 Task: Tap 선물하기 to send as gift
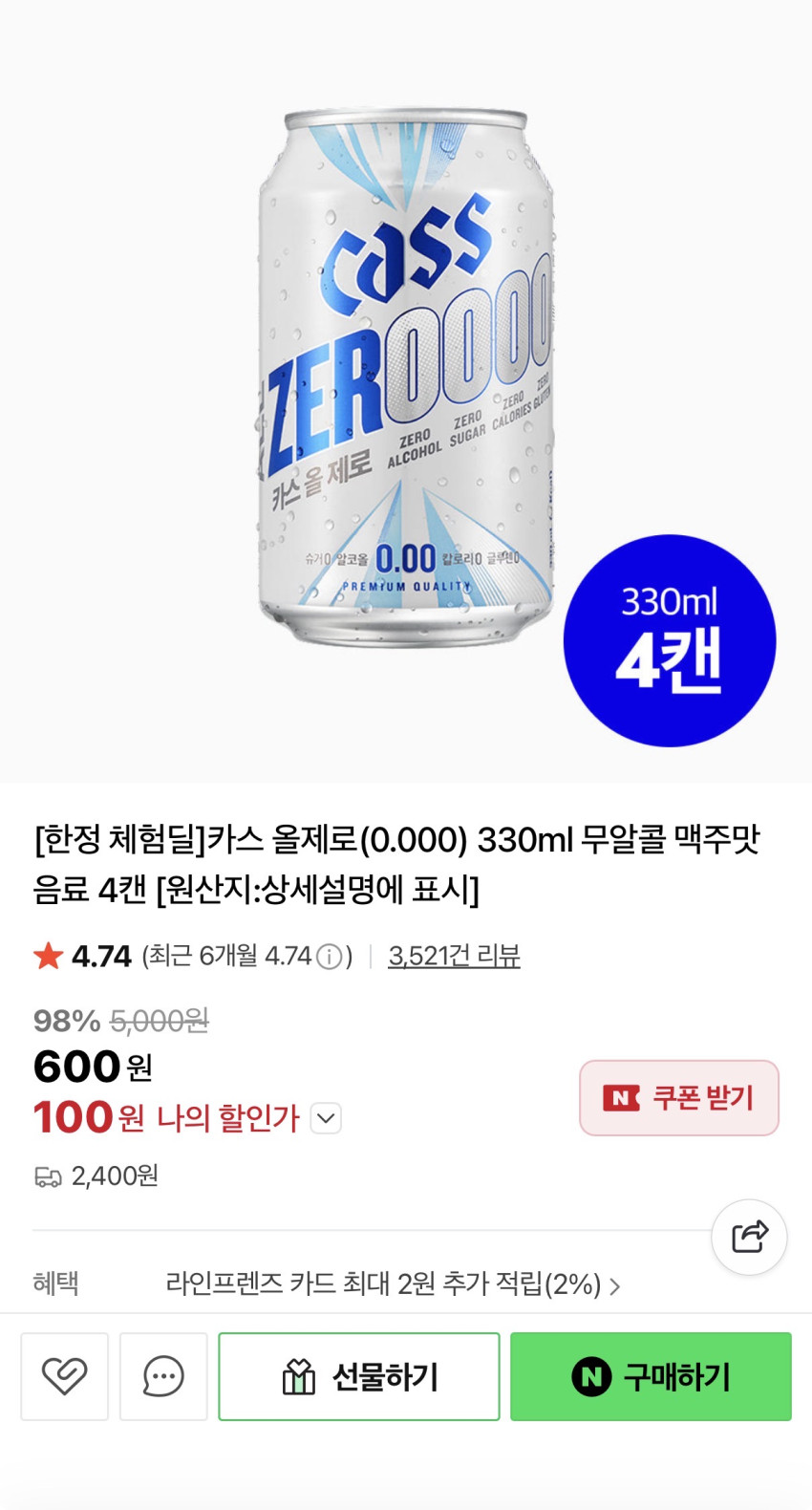click(359, 1376)
